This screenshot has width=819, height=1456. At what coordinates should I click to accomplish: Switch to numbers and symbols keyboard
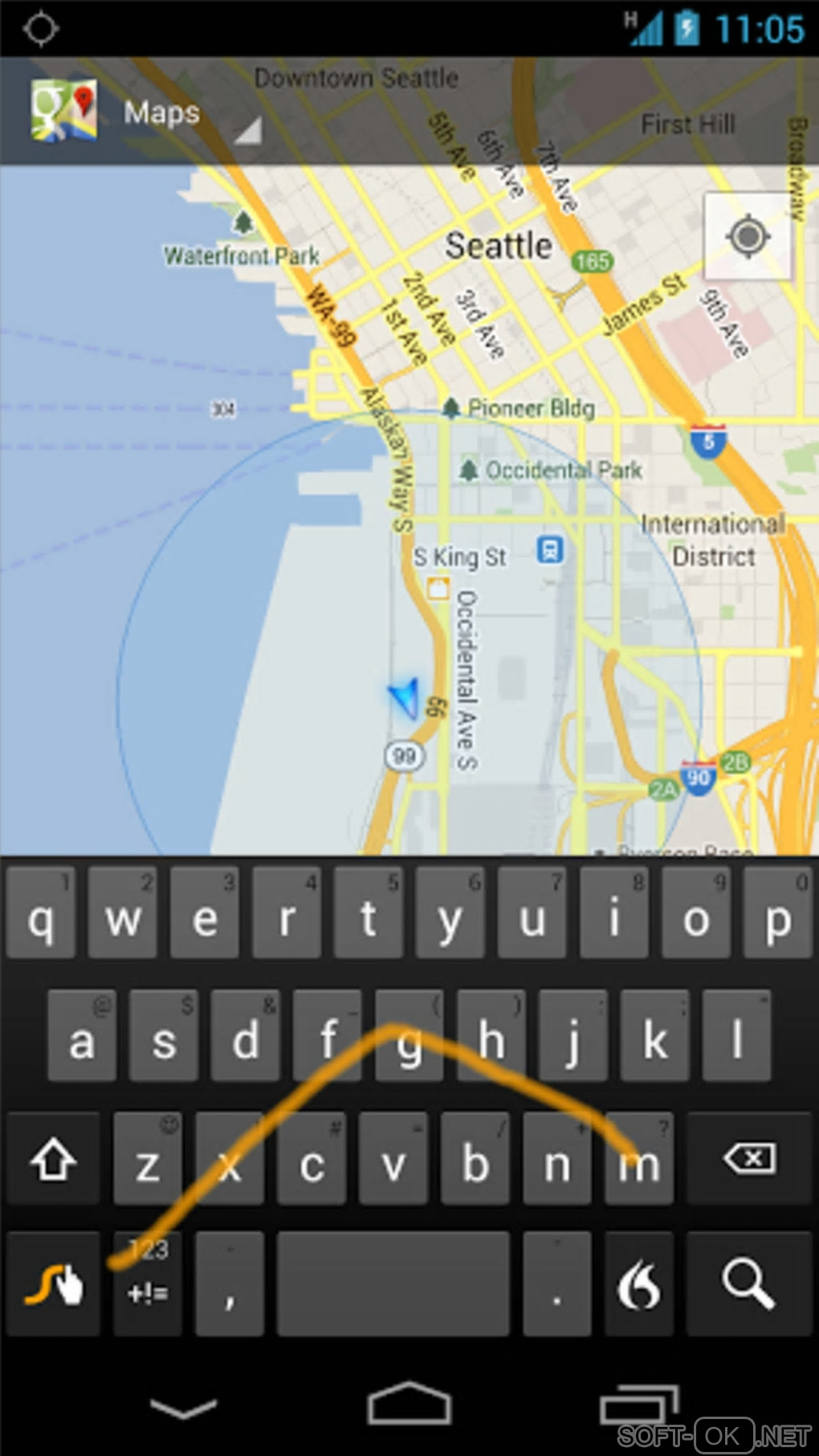tap(148, 1283)
